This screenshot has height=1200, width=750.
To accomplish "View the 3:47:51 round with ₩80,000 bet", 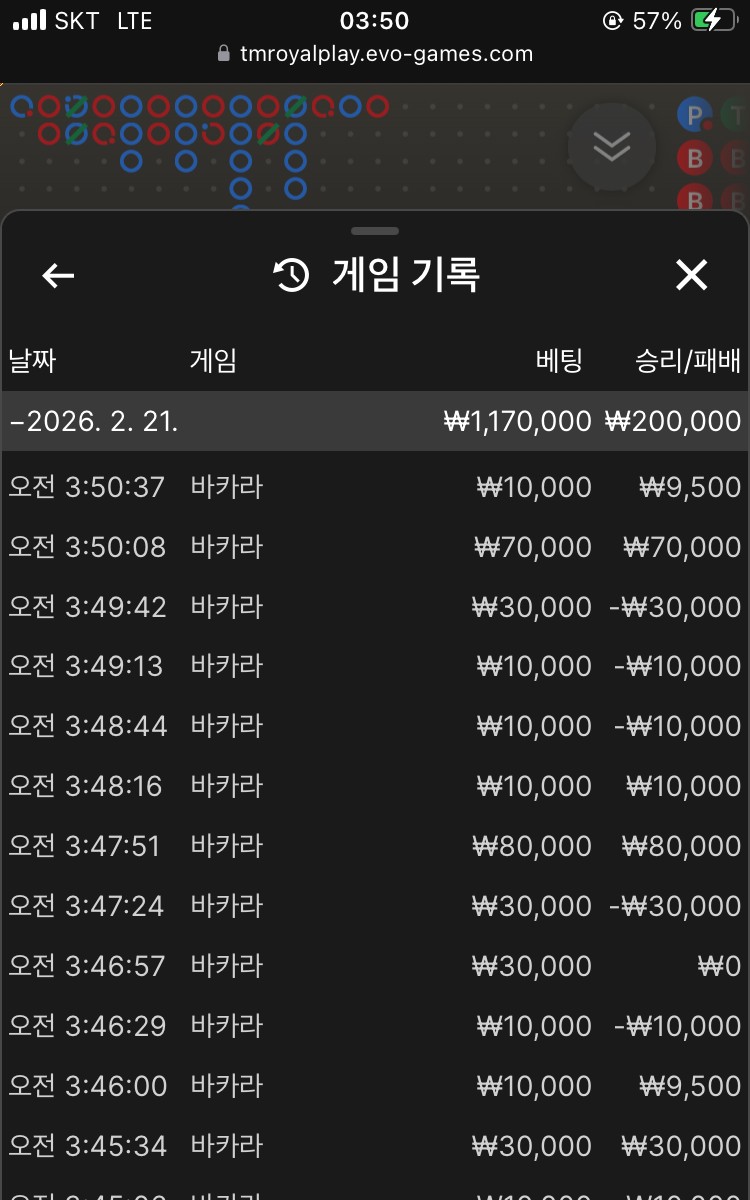I will 374,846.
